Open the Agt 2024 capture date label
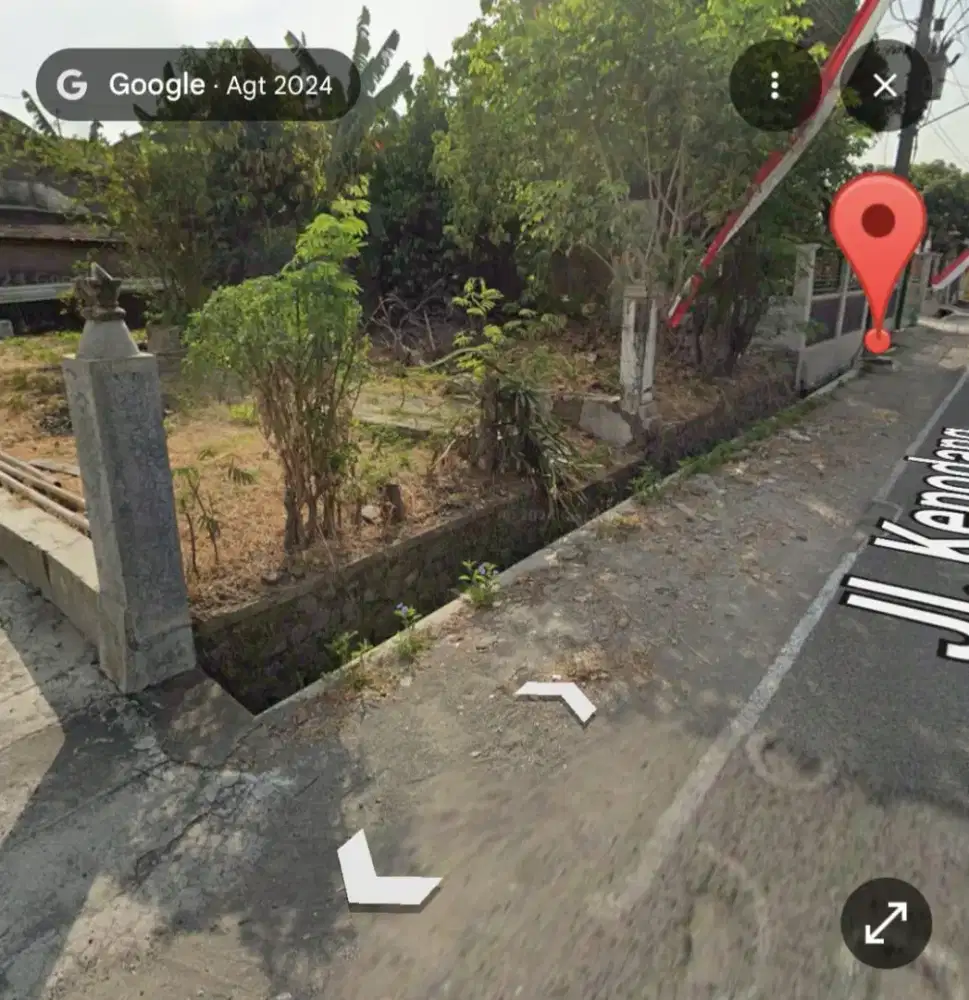 [x=279, y=85]
